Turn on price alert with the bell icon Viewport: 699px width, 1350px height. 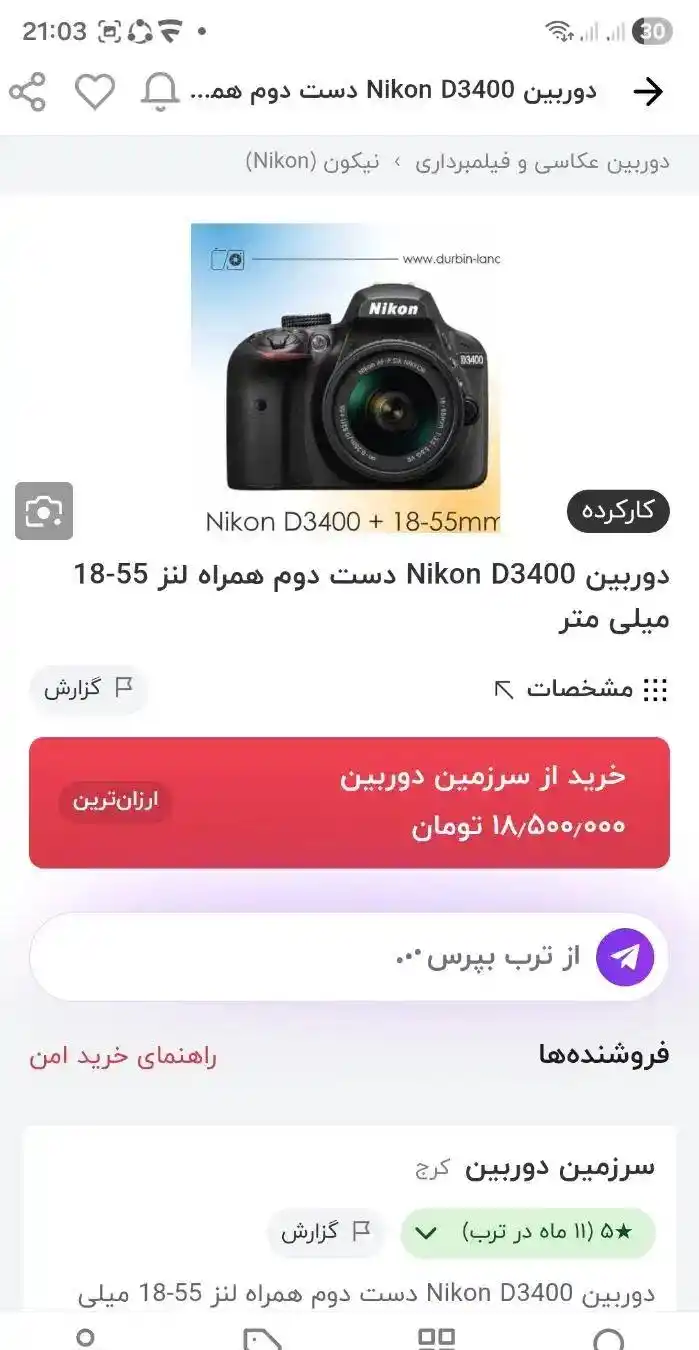click(160, 92)
